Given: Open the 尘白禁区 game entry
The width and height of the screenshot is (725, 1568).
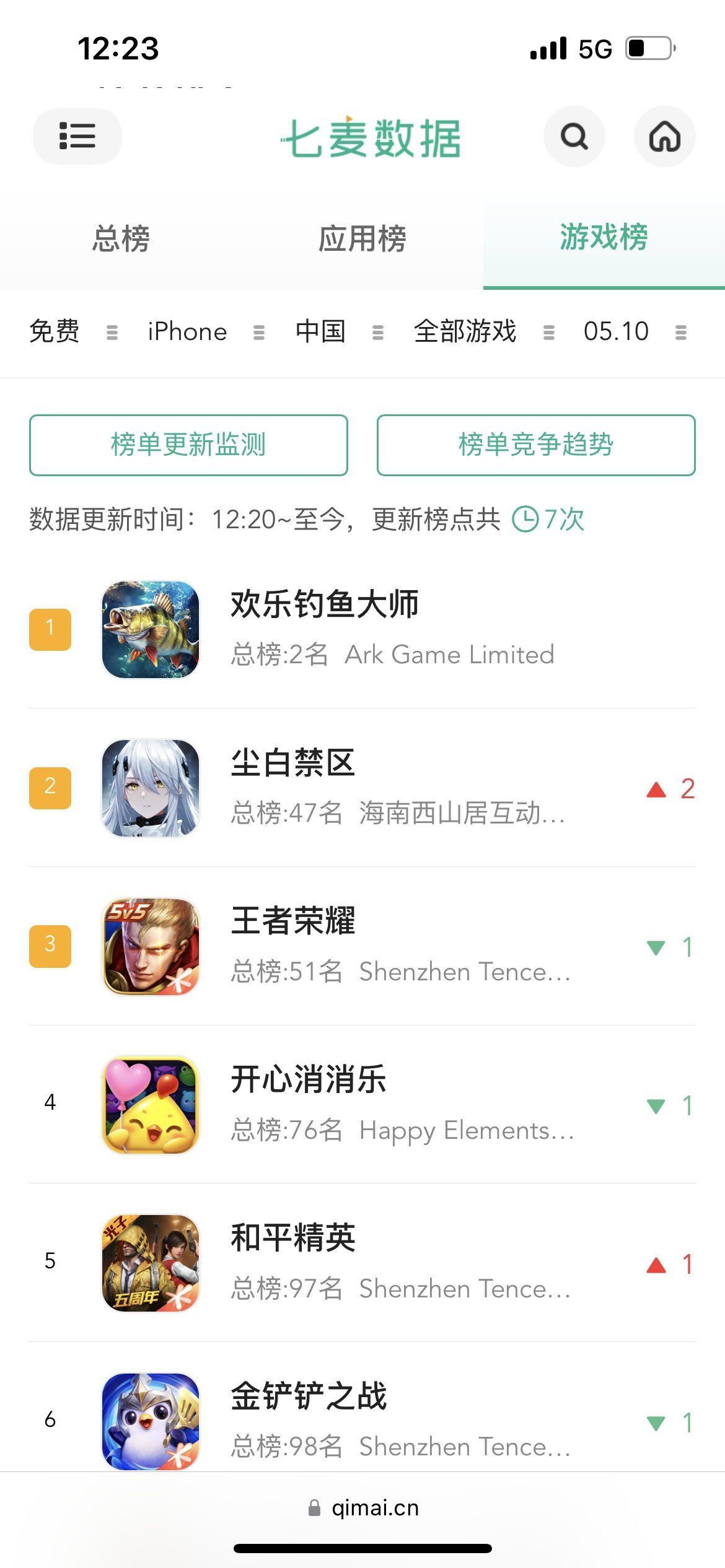Looking at the screenshot, I should [292, 763].
